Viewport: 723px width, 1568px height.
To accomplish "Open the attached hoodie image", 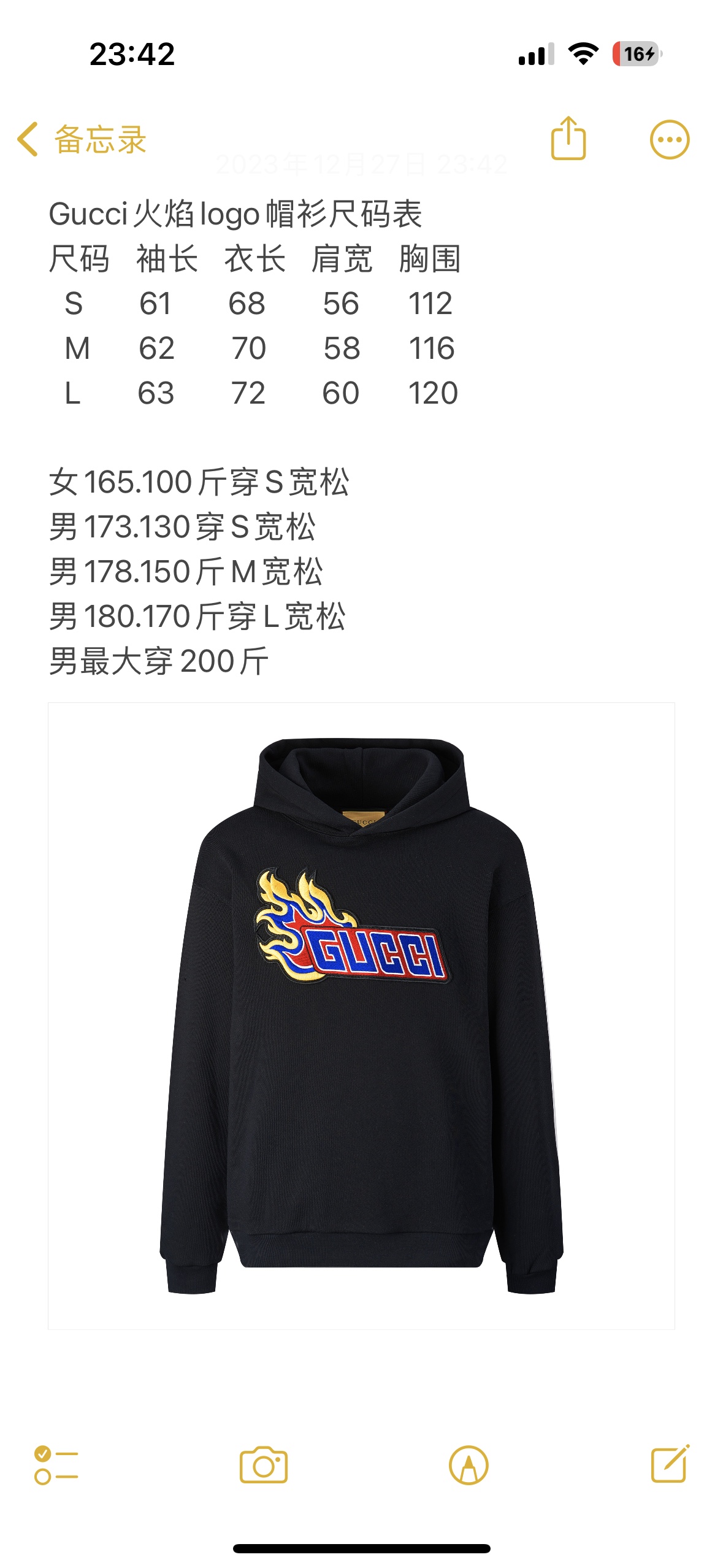I will coord(361,1015).
